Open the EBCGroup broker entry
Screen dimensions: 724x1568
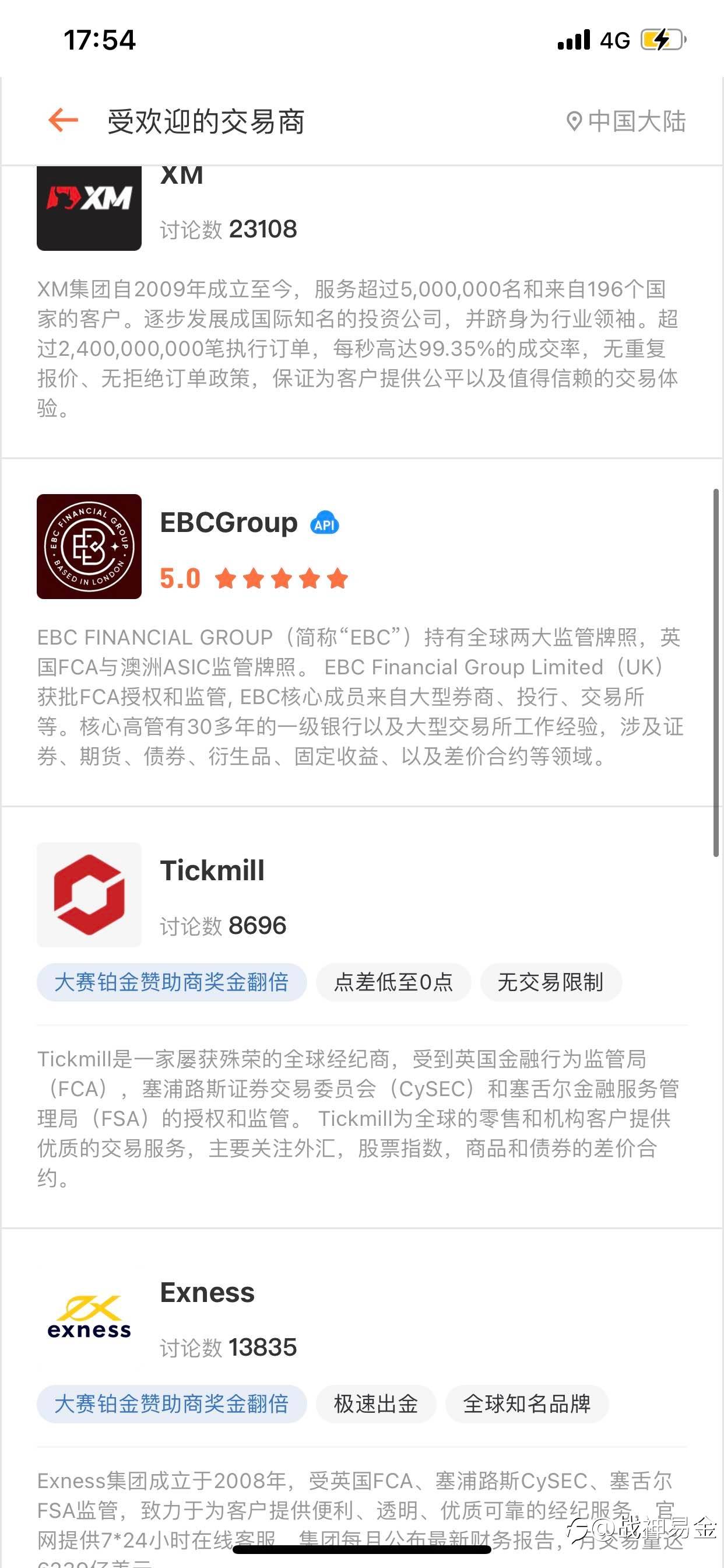[x=228, y=523]
